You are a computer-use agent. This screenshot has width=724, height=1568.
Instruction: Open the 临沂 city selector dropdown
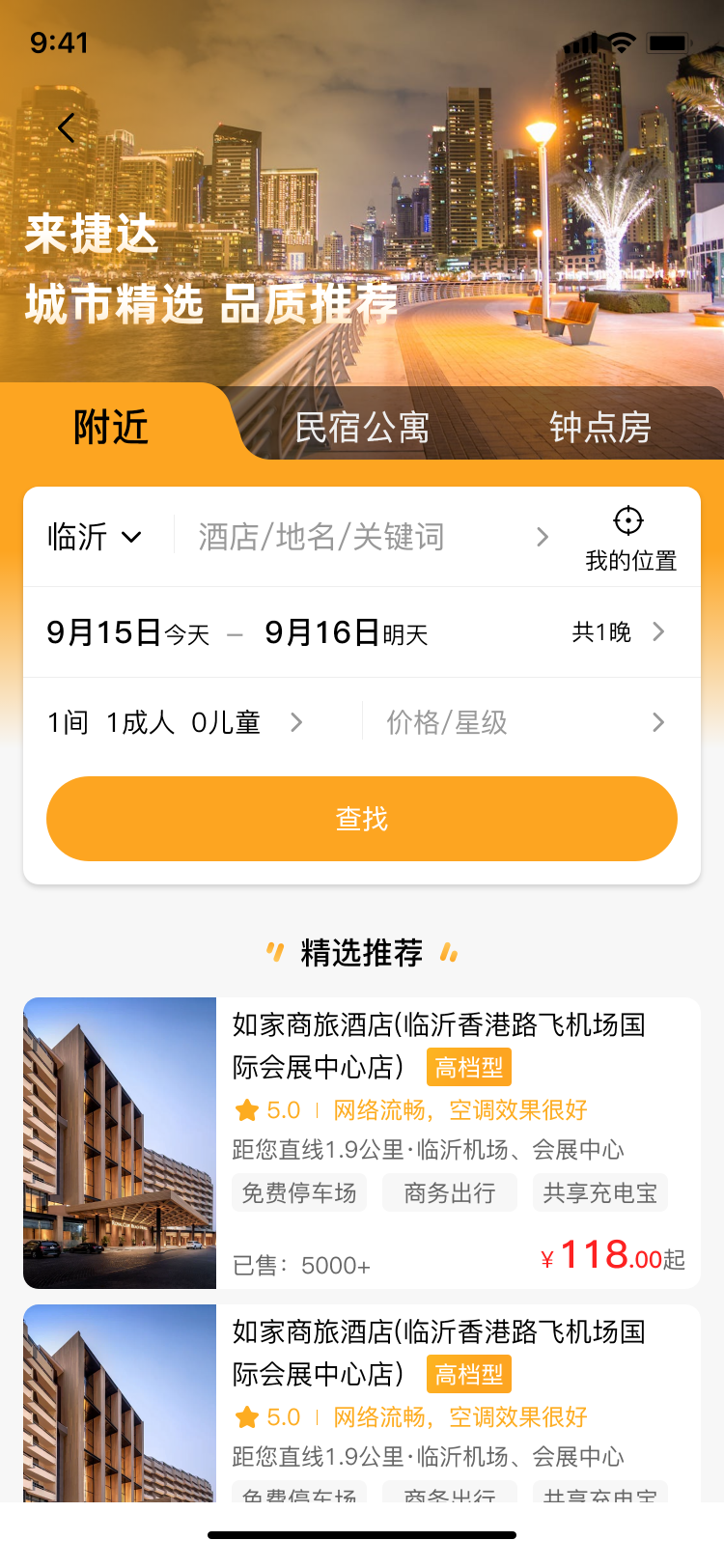coord(94,536)
